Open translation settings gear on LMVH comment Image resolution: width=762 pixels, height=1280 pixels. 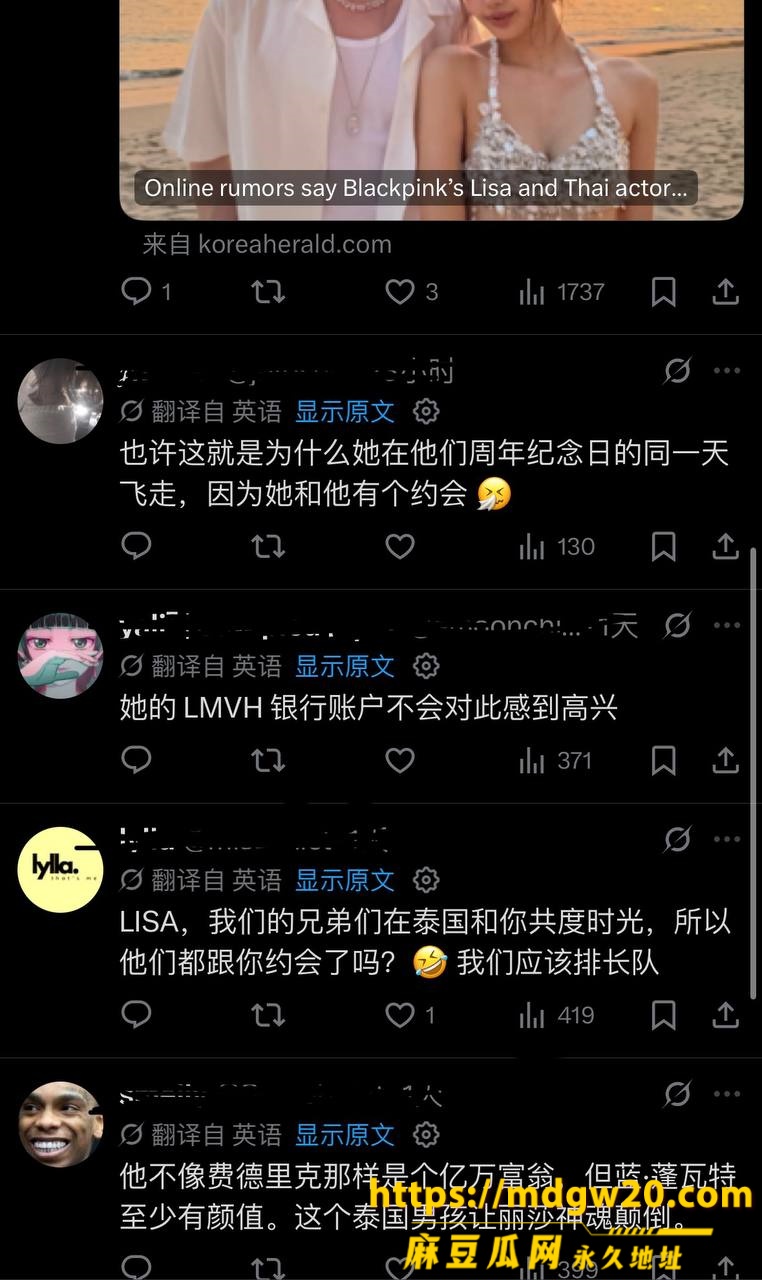(x=426, y=666)
